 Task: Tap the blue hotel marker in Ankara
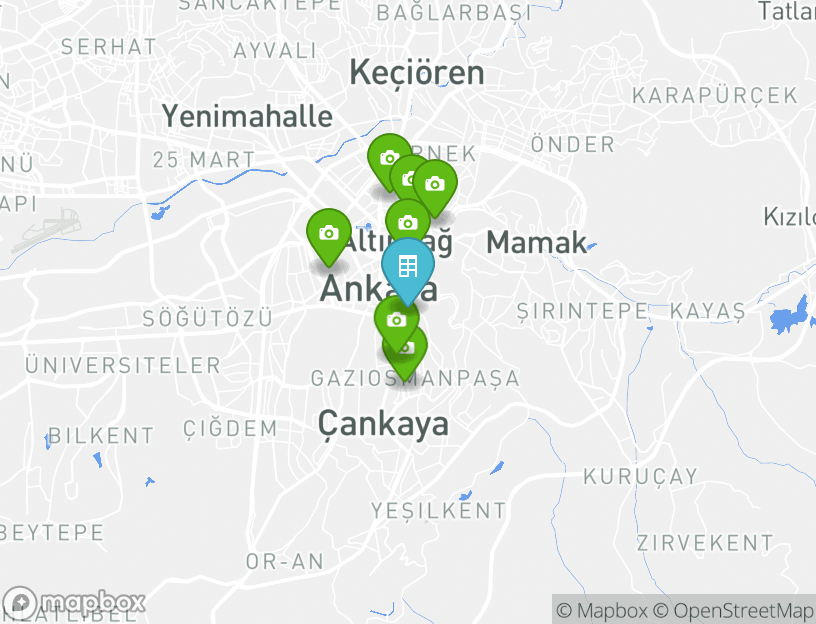point(407,267)
